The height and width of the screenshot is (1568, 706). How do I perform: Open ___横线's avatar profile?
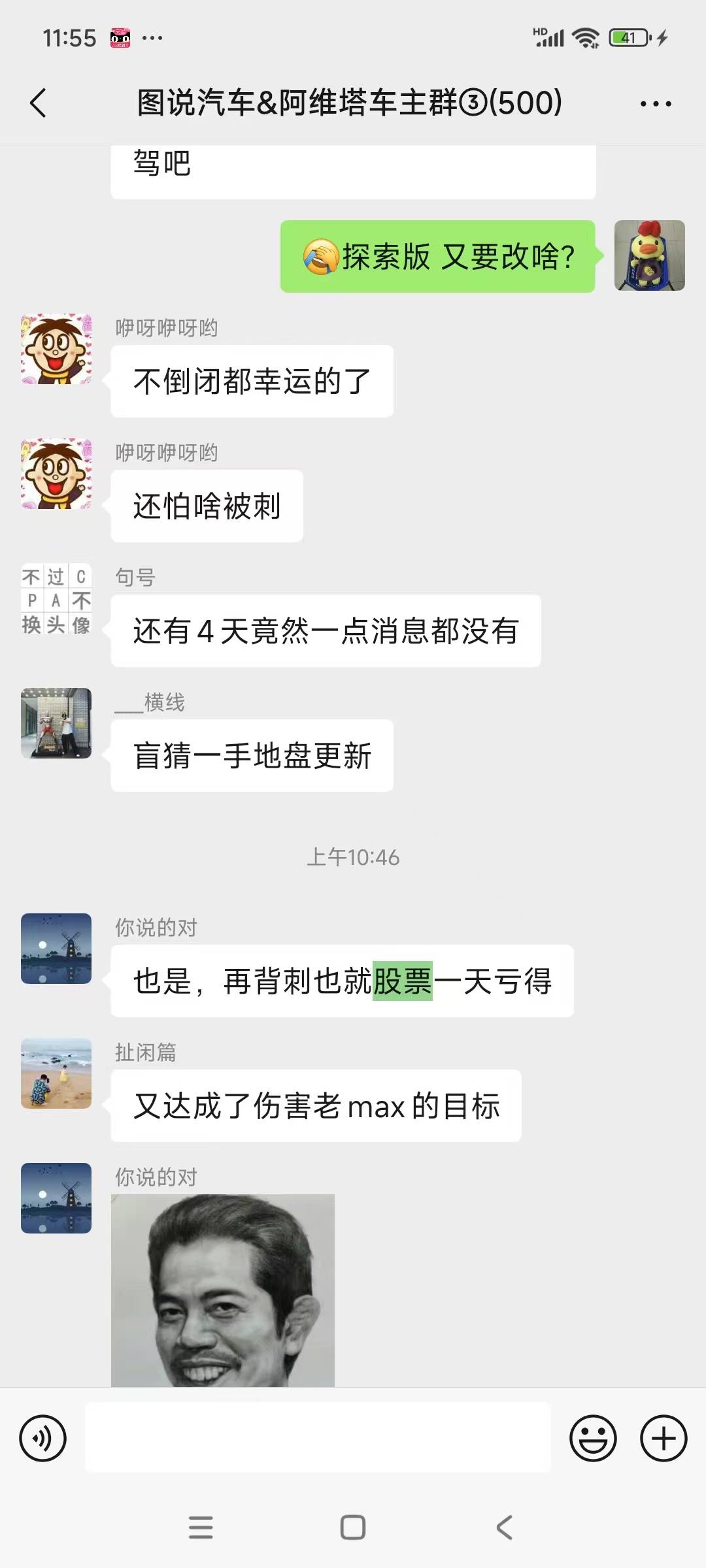[x=56, y=723]
